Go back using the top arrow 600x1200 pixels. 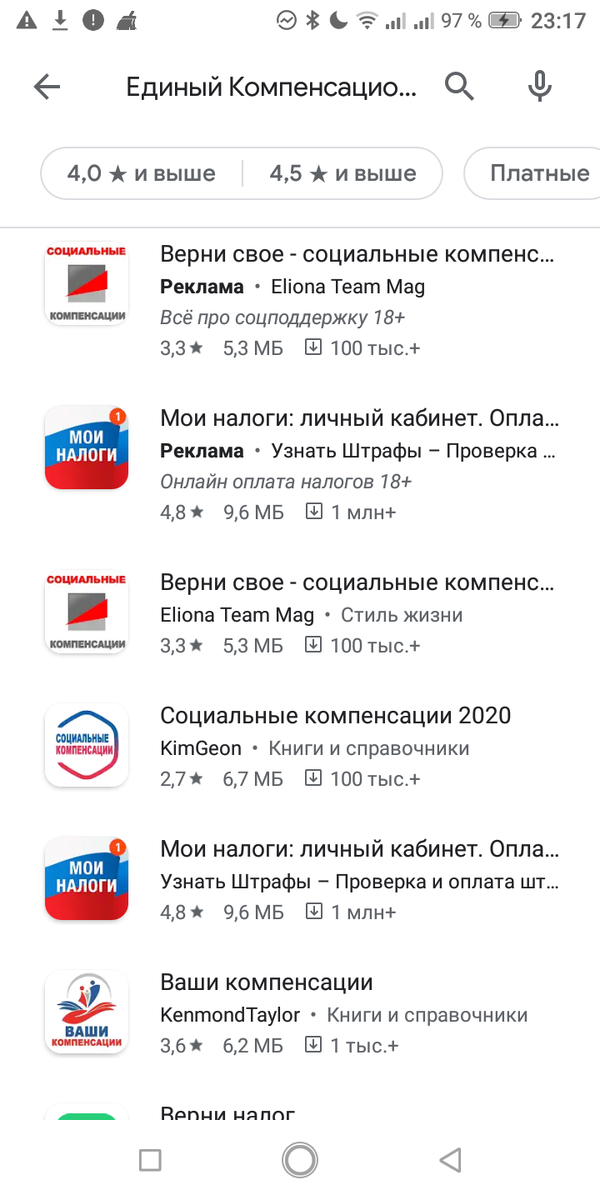(x=47, y=88)
